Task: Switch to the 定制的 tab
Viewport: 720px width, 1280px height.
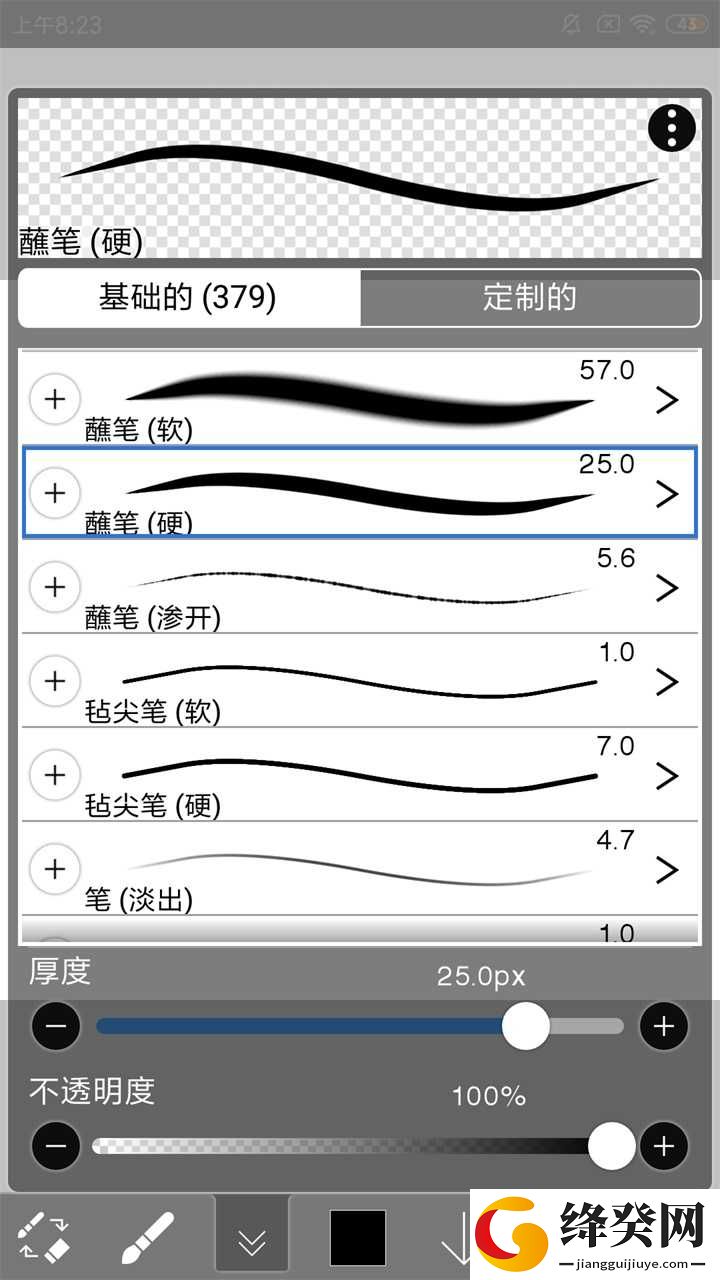Action: [x=530, y=297]
